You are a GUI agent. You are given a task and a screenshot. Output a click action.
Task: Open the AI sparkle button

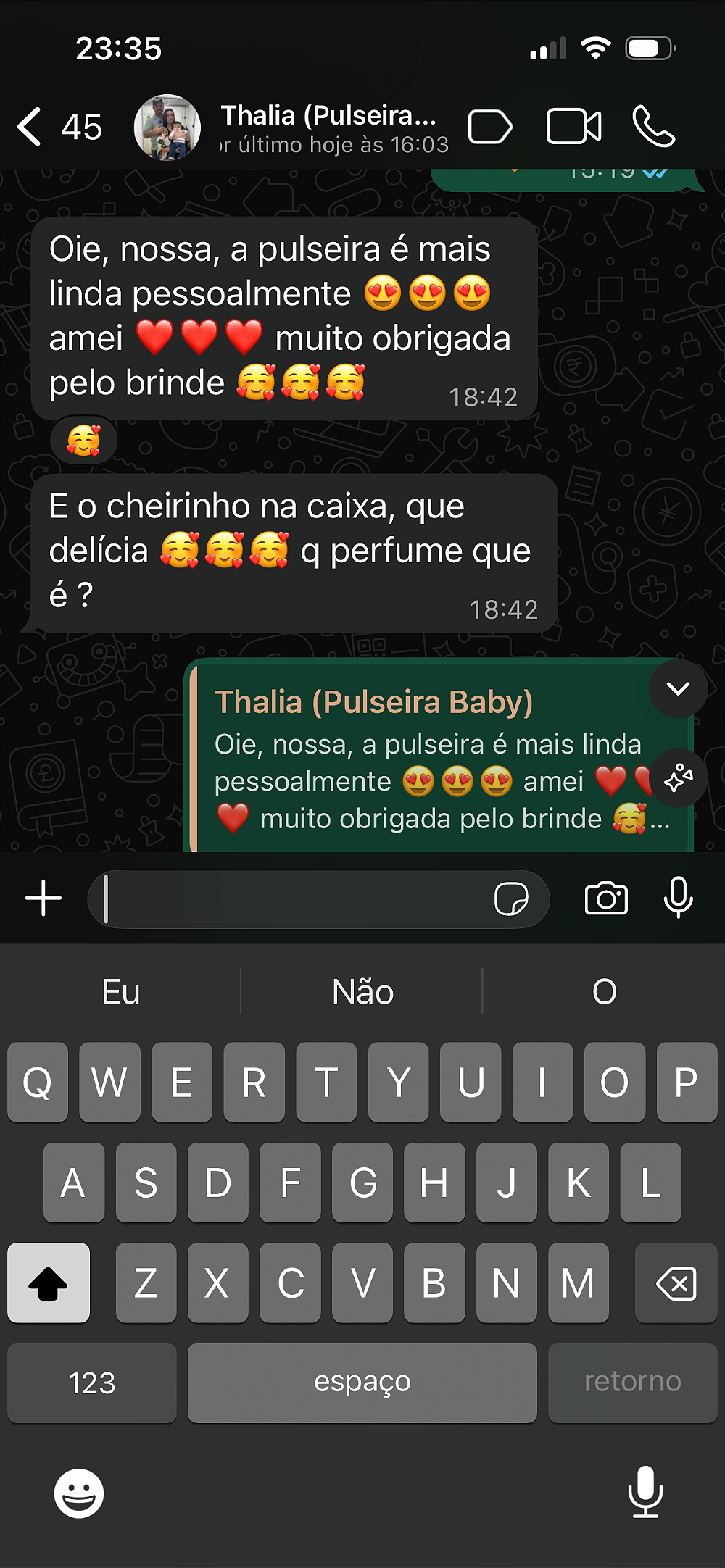[678, 778]
